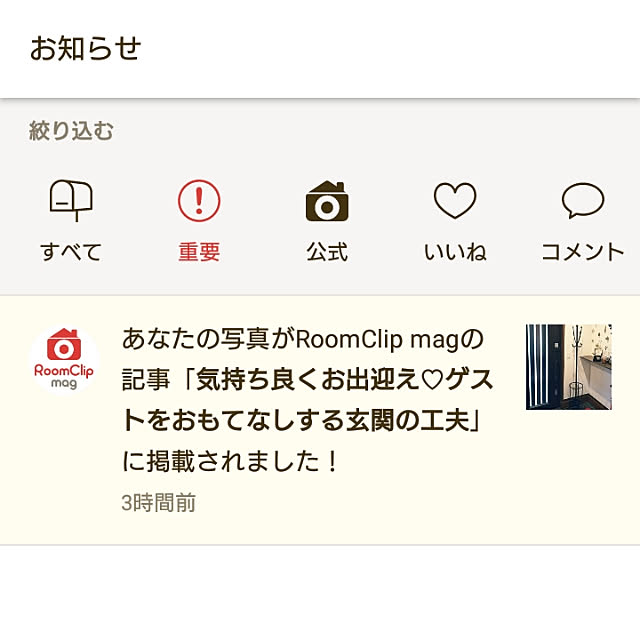View the entryway photo thumbnail

(568, 366)
